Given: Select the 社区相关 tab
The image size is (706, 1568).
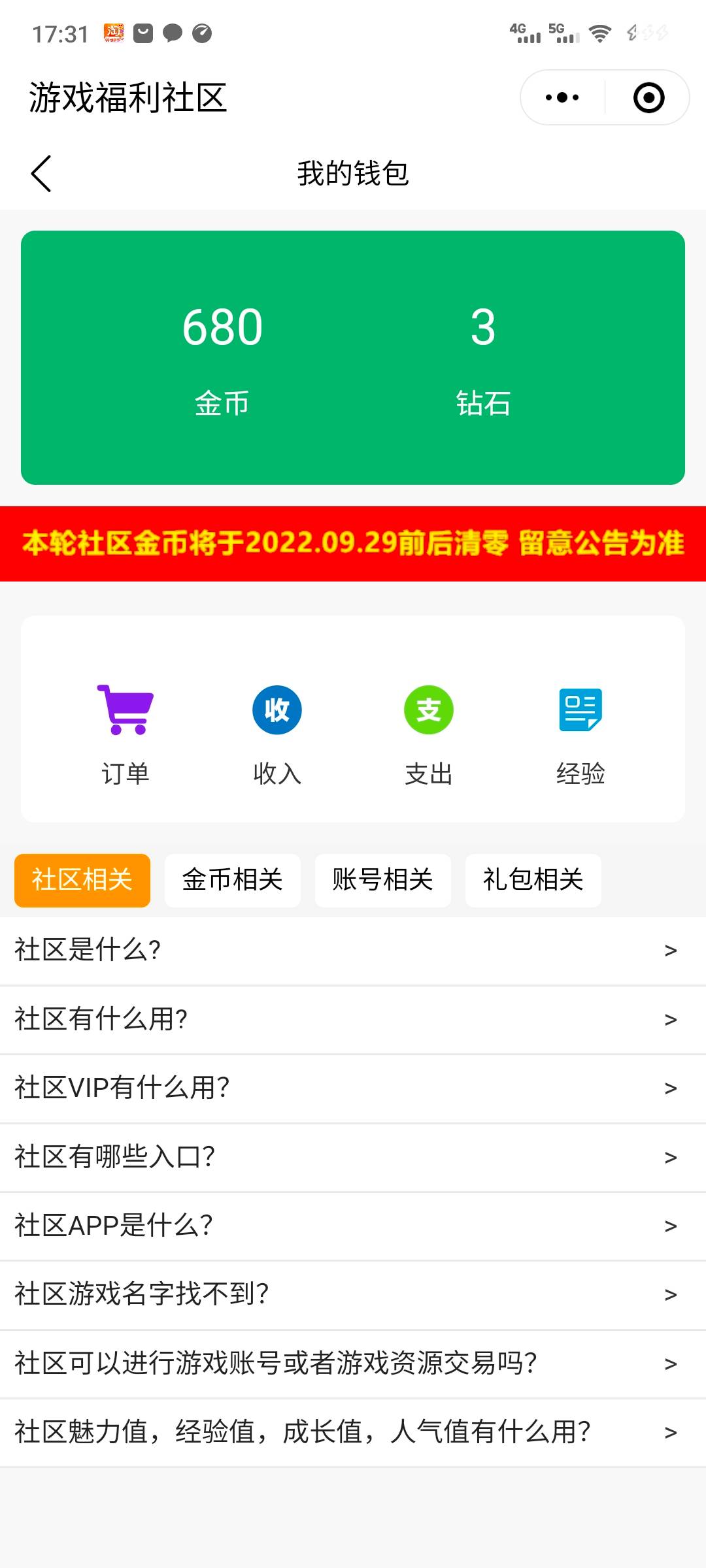Looking at the screenshot, I should tap(82, 880).
